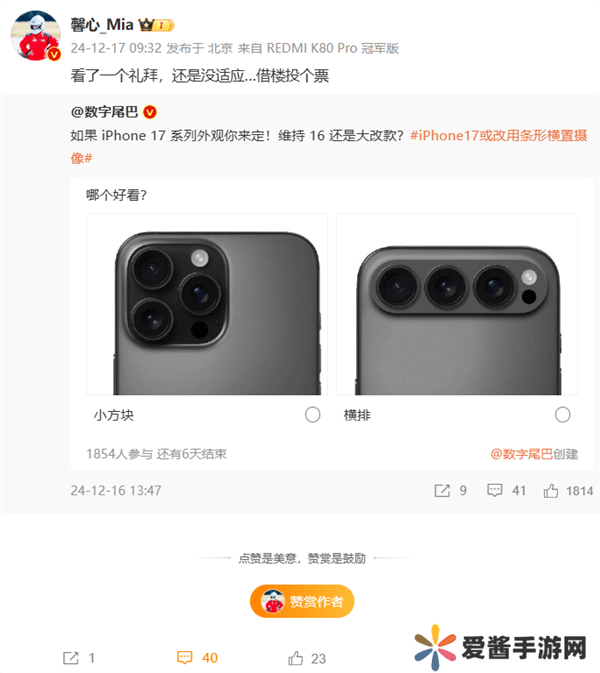Like Mia's post with 23 likes

click(x=307, y=658)
